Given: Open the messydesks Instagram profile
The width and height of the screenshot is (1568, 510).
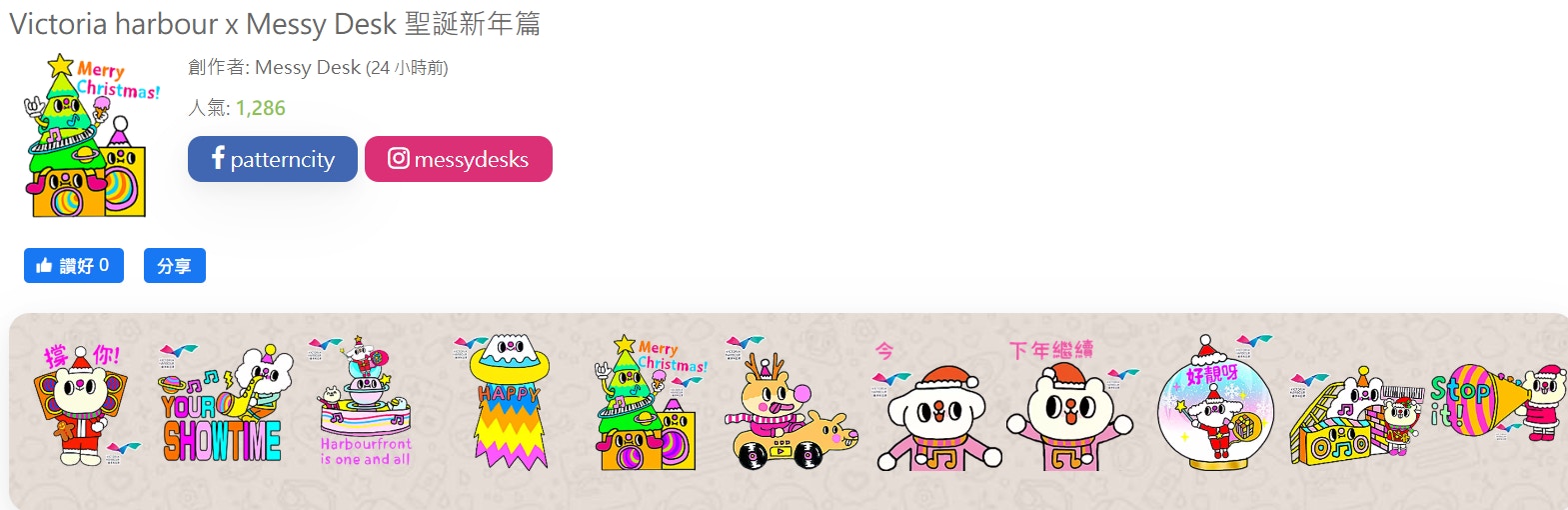Looking at the screenshot, I should pos(458,159).
